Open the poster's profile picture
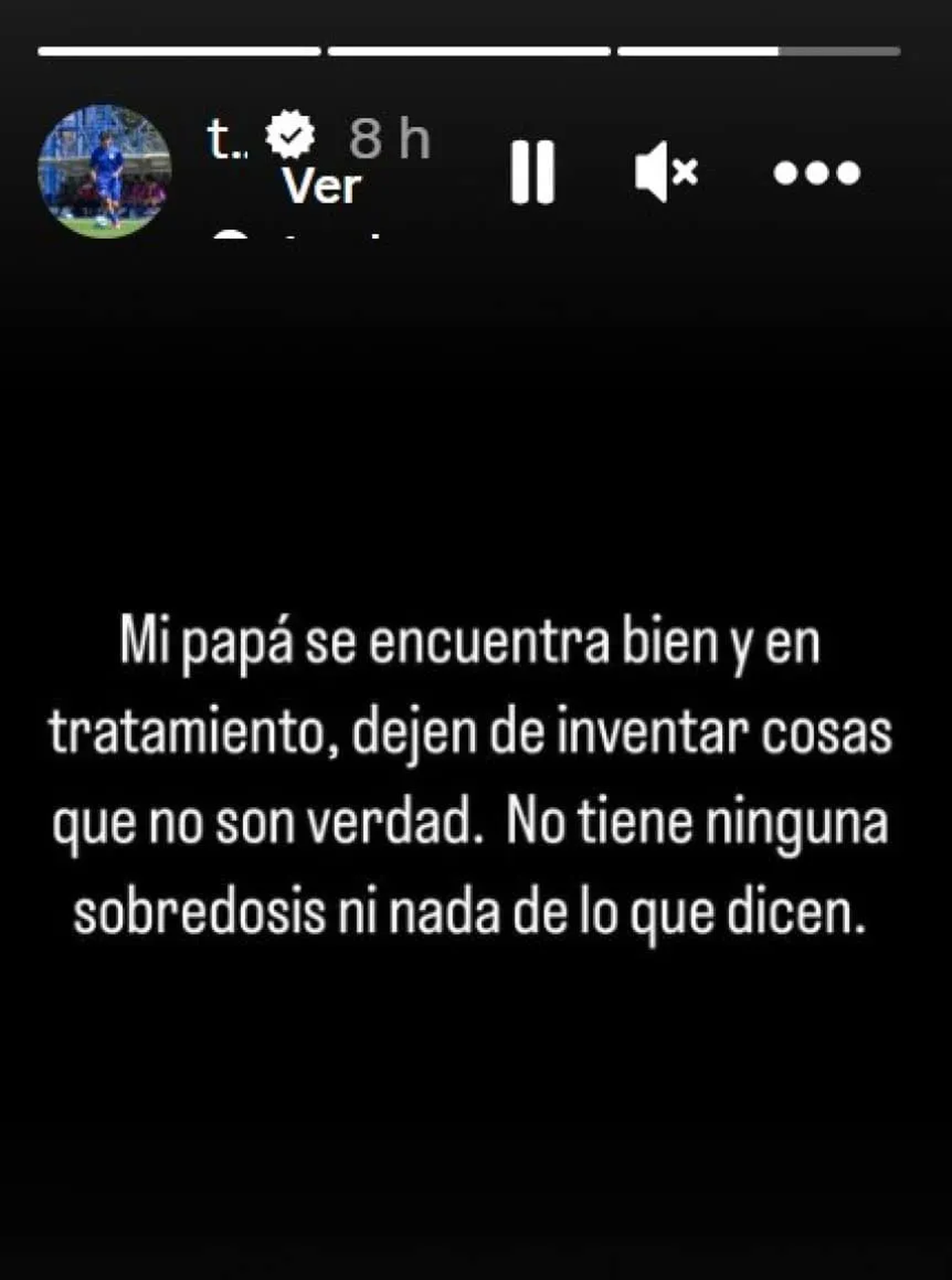952x1280 pixels. (x=104, y=171)
